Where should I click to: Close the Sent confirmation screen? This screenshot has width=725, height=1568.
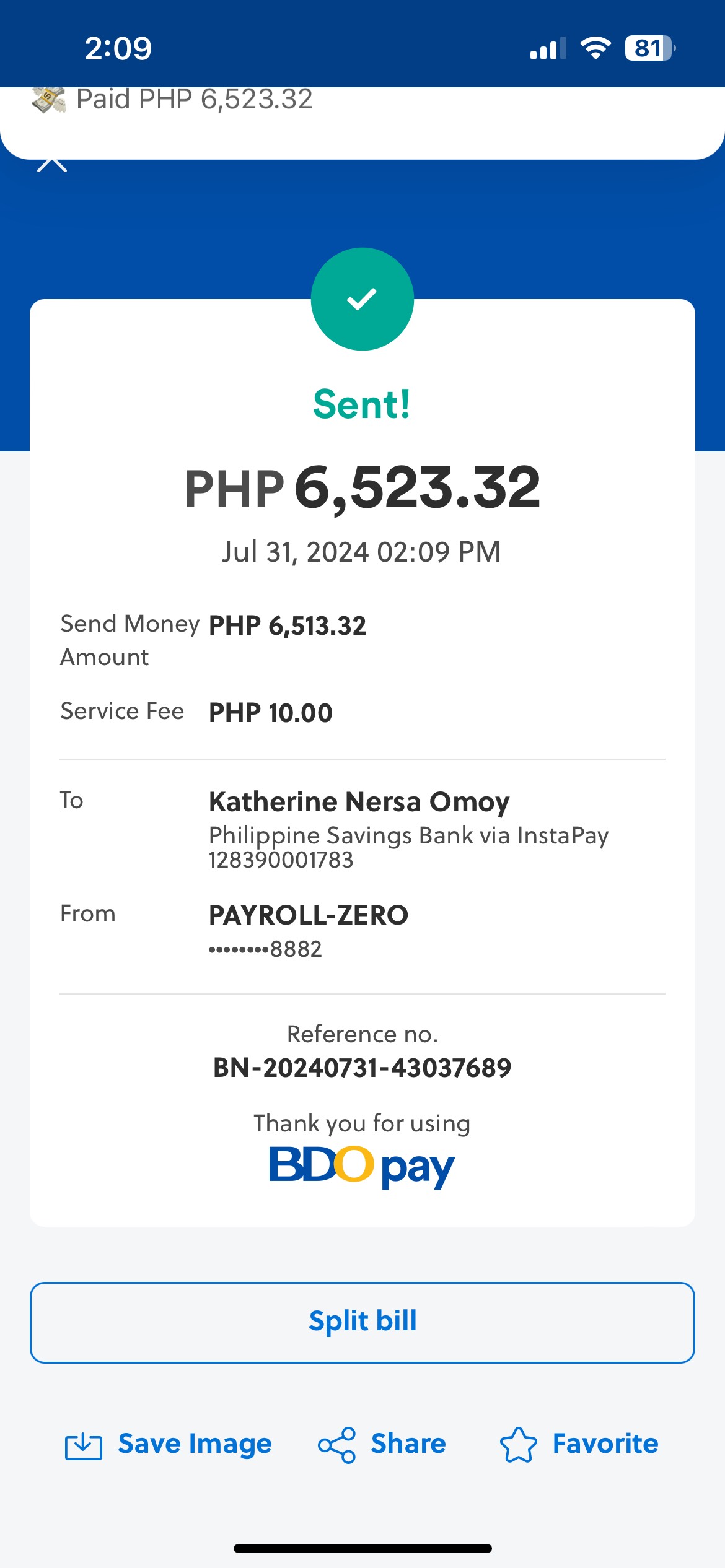[52, 165]
